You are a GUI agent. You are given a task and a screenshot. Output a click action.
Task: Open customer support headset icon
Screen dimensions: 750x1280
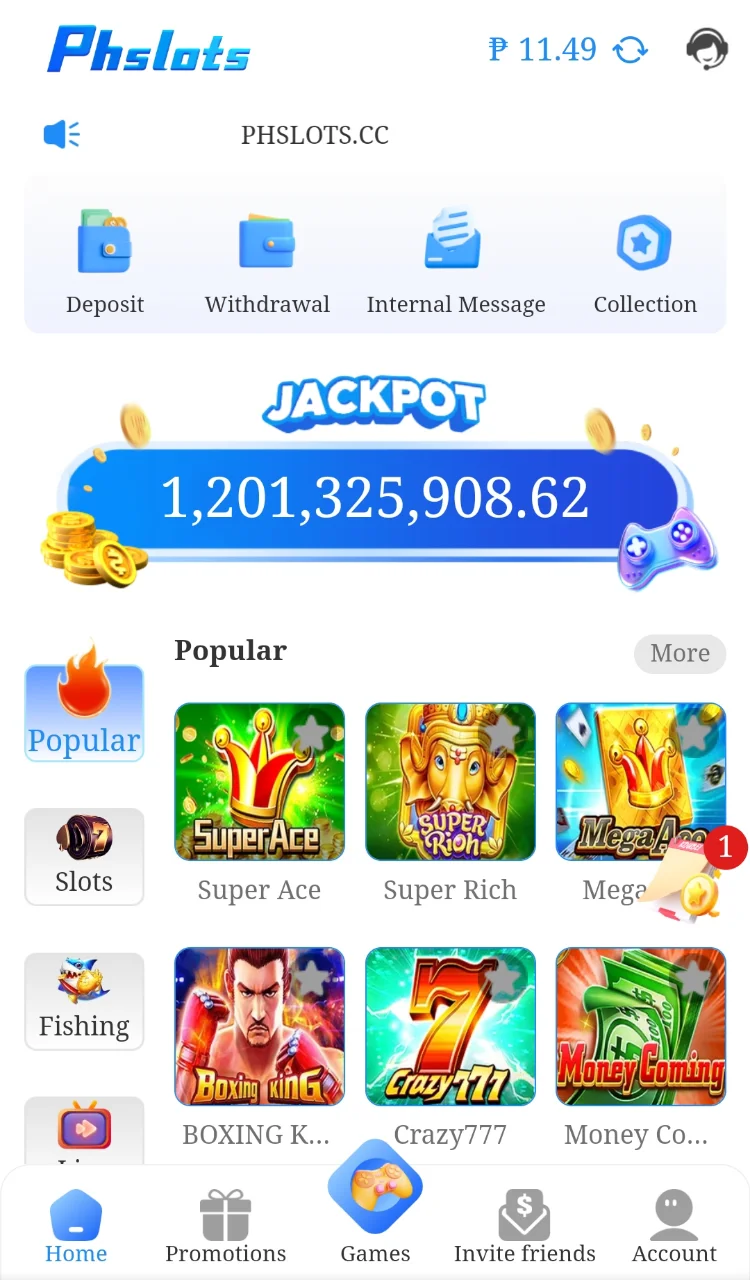[706, 48]
